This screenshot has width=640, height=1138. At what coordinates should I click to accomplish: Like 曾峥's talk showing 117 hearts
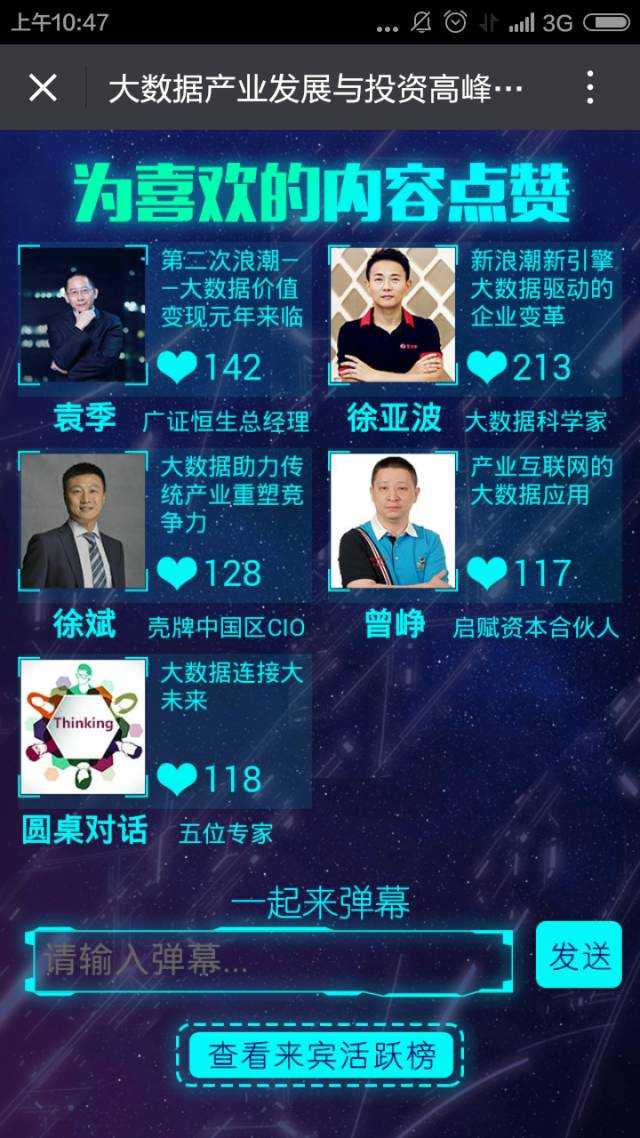click(x=487, y=573)
